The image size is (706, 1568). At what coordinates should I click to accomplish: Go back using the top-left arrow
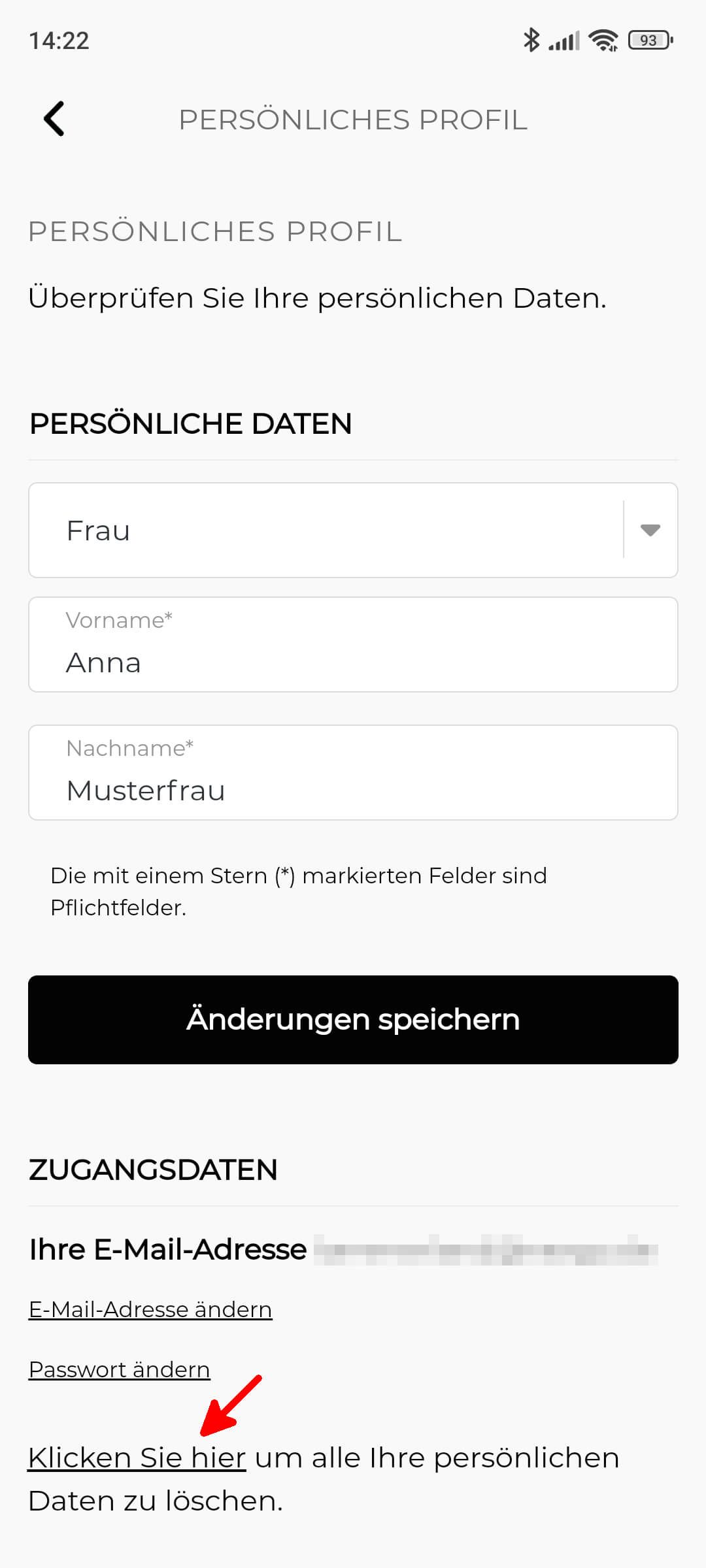point(54,119)
